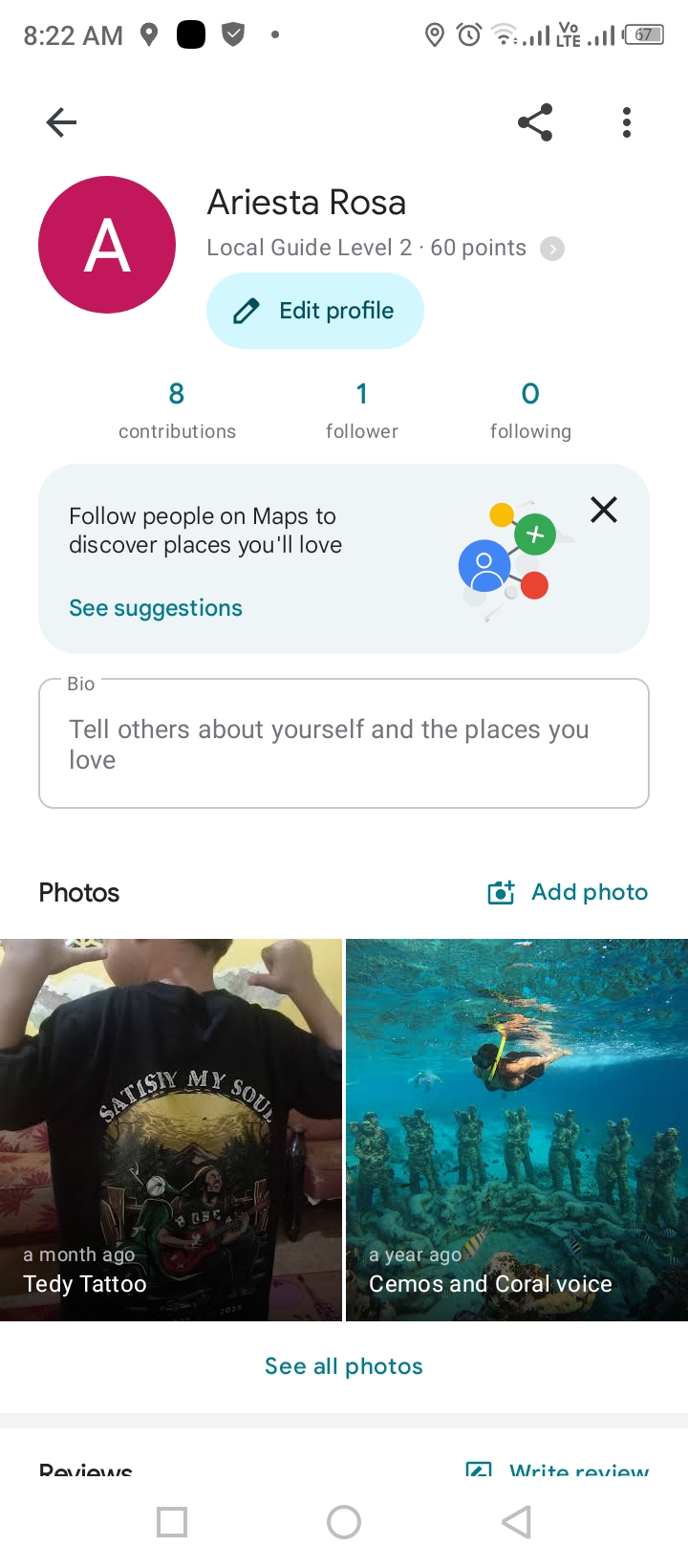688x1568 pixels.
Task: View the 8 contributions
Action: click(x=177, y=410)
